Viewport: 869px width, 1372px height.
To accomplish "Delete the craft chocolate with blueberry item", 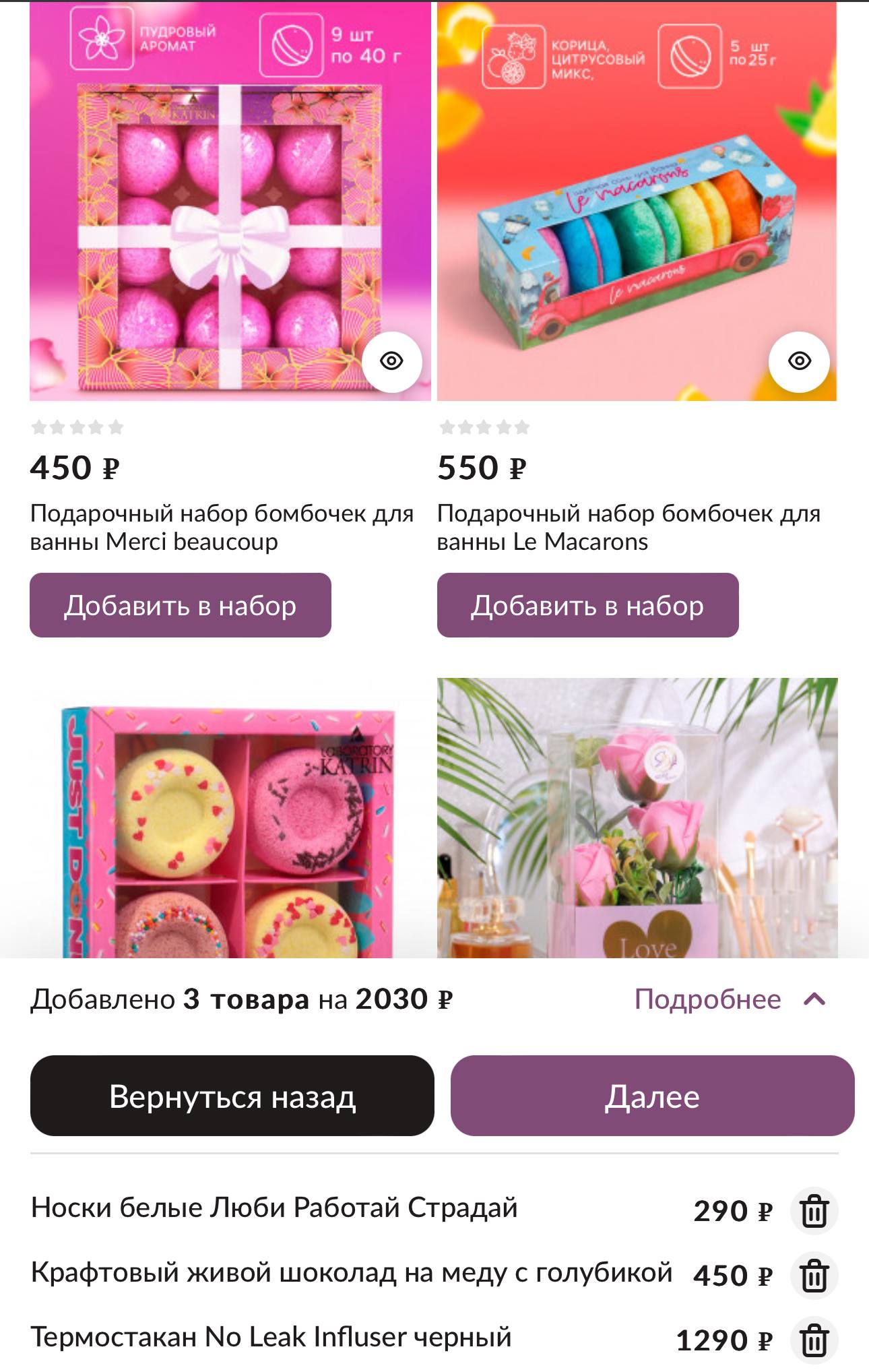I will (x=814, y=1276).
